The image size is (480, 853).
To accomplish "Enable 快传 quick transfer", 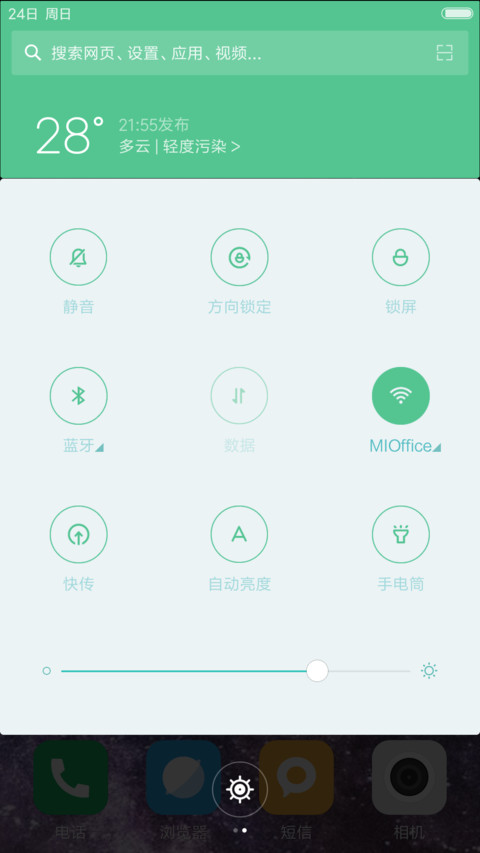I will point(78,534).
